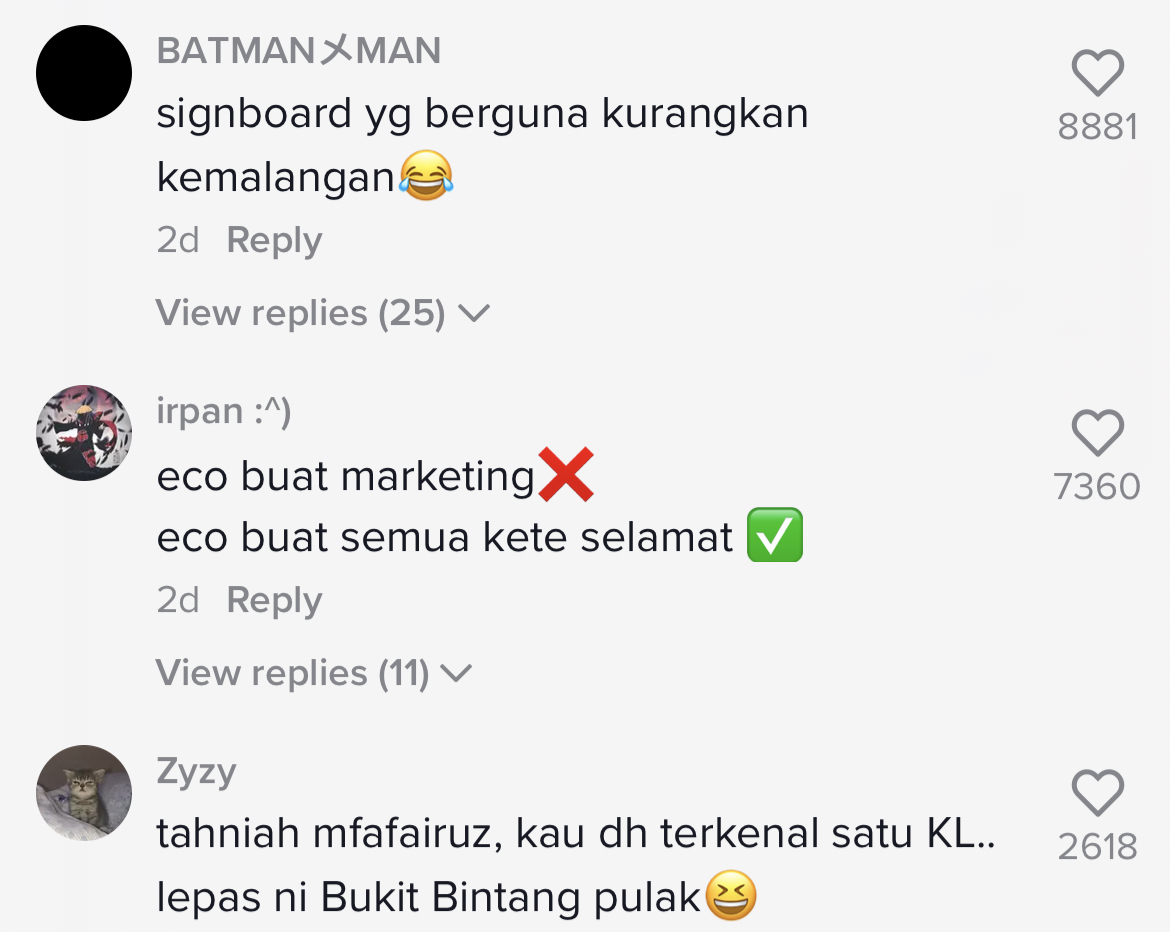Image resolution: width=1170 pixels, height=932 pixels.
Task: Reply to BATMAN MAN's comment
Action: 274,241
